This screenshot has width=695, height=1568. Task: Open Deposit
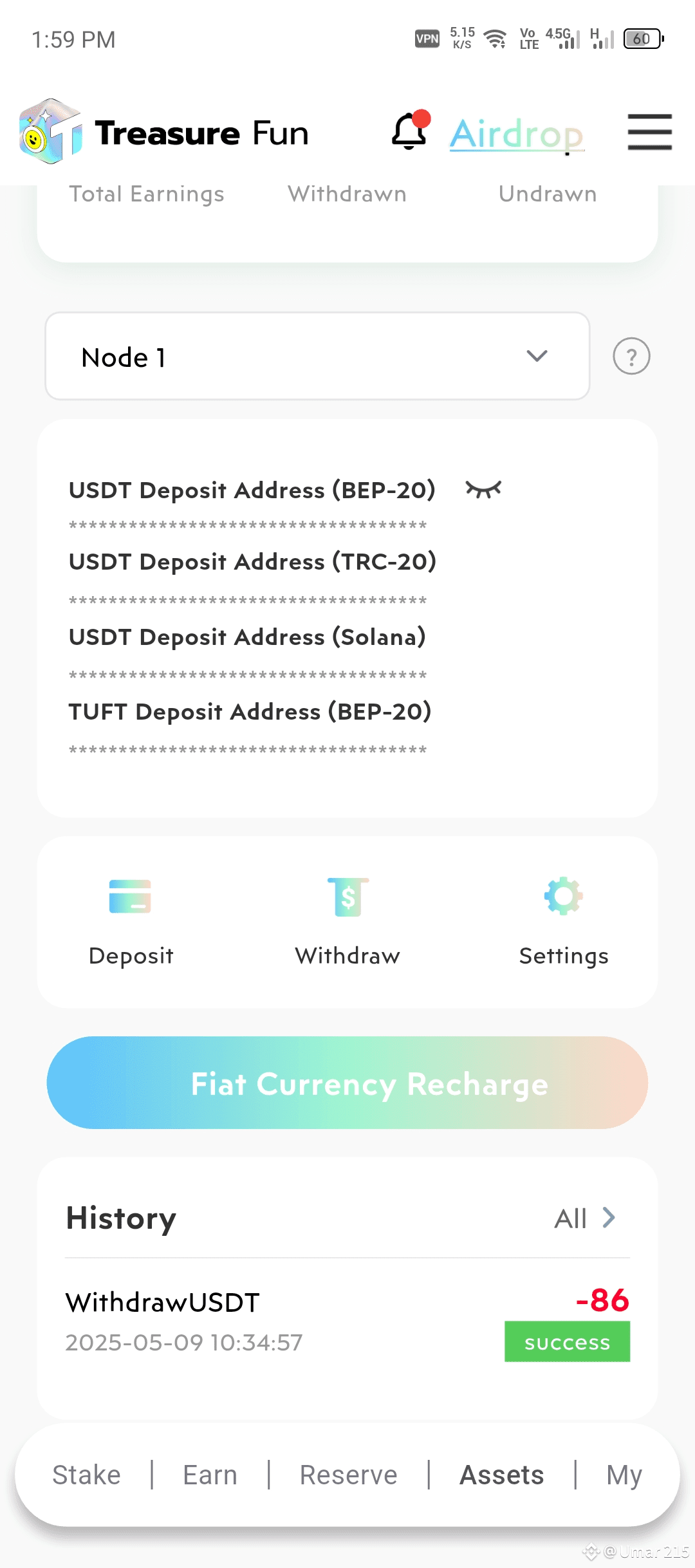point(131,921)
